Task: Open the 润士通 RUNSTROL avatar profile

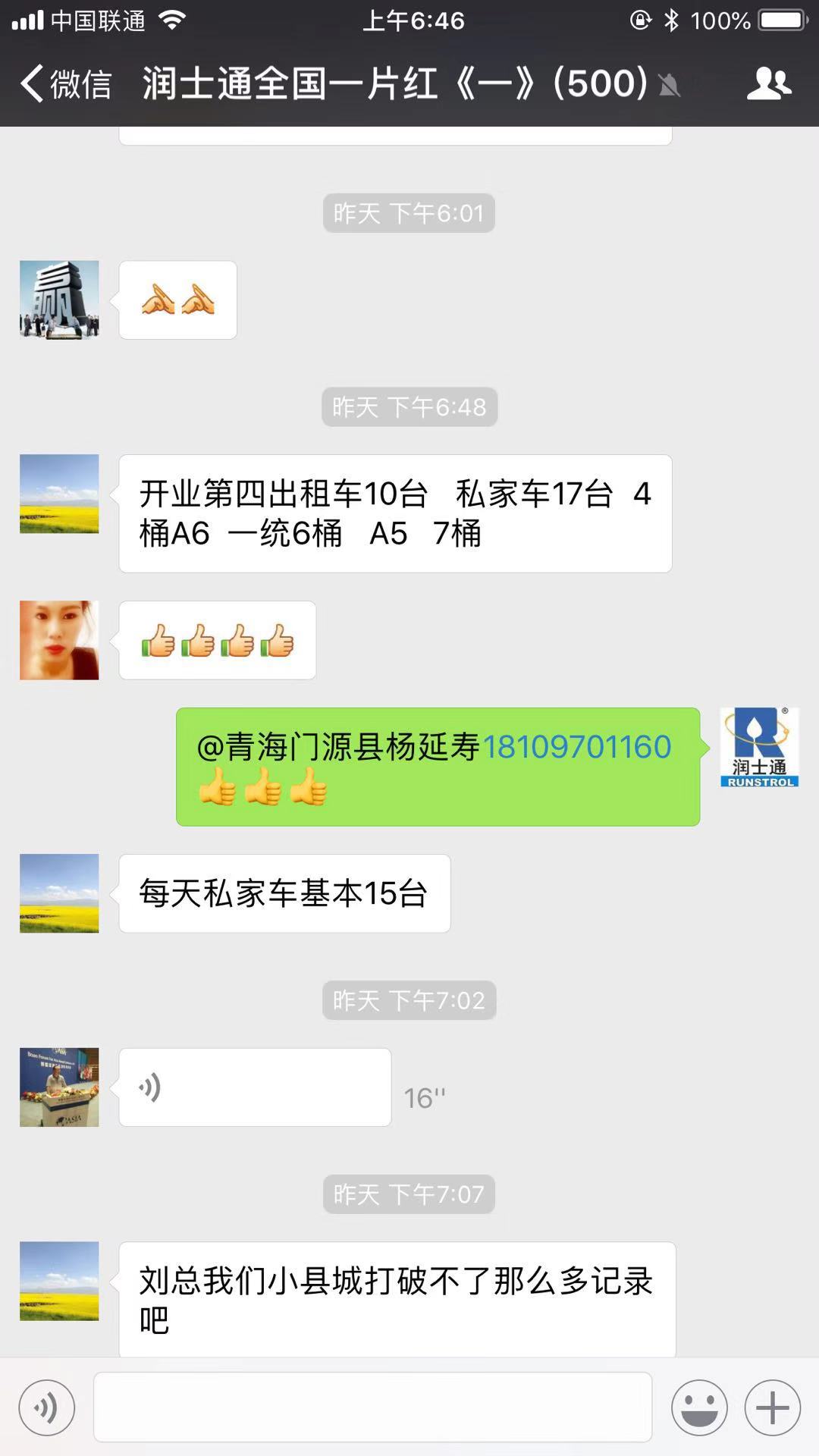Action: pyautogui.click(x=759, y=747)
